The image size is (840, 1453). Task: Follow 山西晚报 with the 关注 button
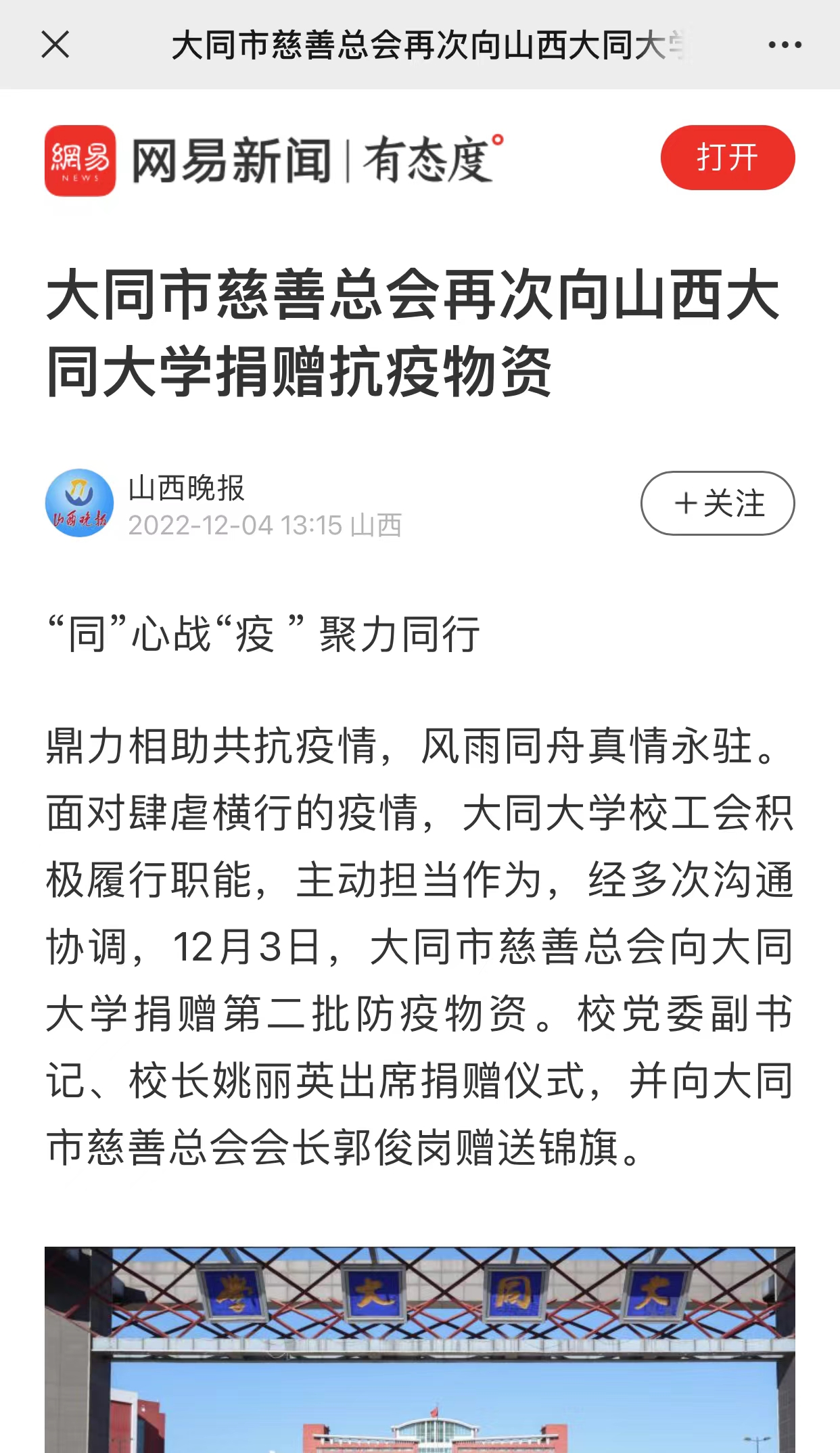click(x=718, y=503)
